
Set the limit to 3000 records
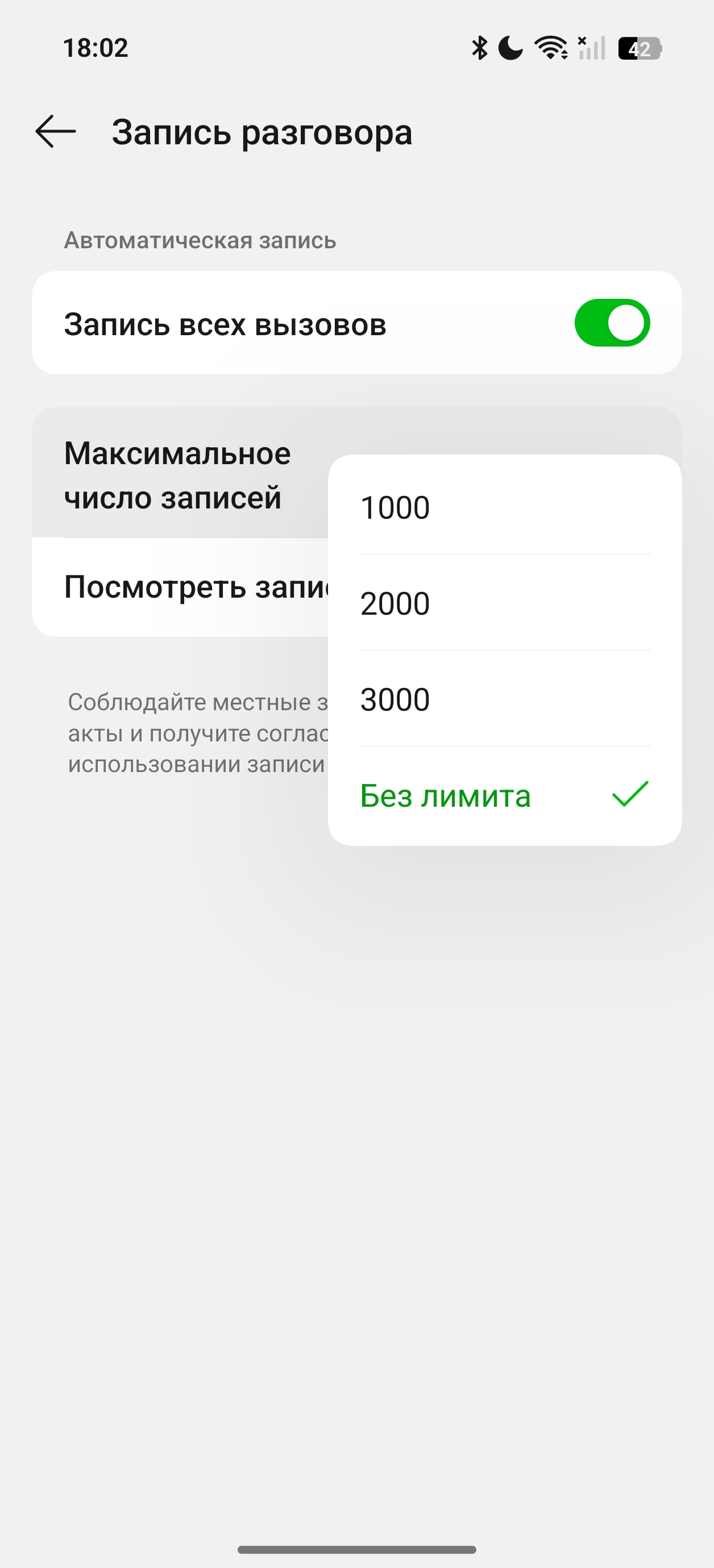[x=504, y=699]
